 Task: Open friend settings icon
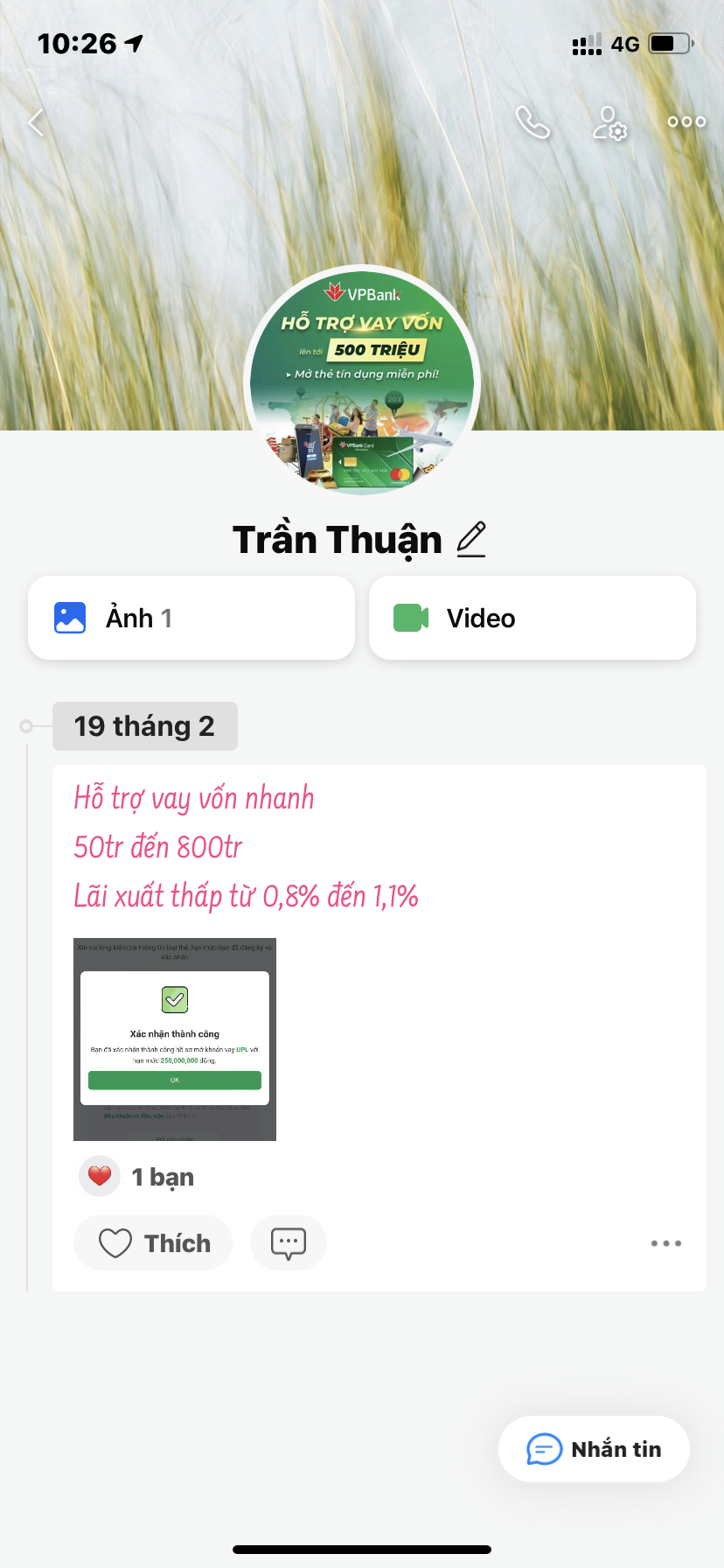click(x=609, y=122)
